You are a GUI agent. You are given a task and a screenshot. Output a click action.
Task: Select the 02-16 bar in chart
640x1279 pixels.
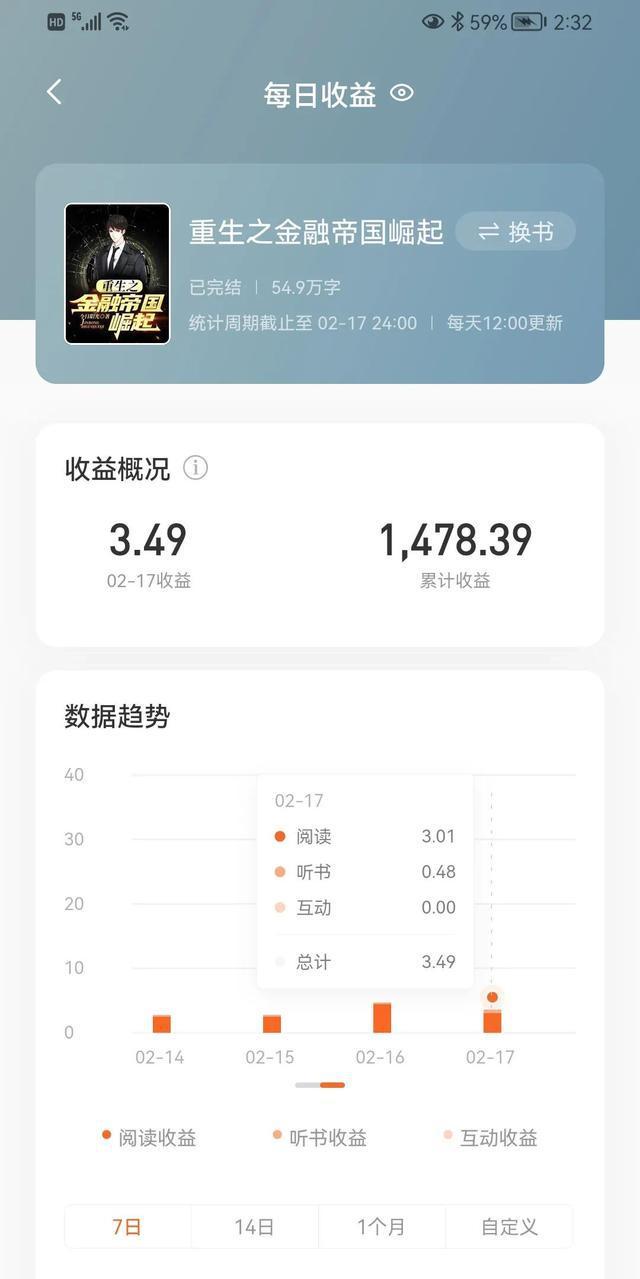coord(381,1018)
